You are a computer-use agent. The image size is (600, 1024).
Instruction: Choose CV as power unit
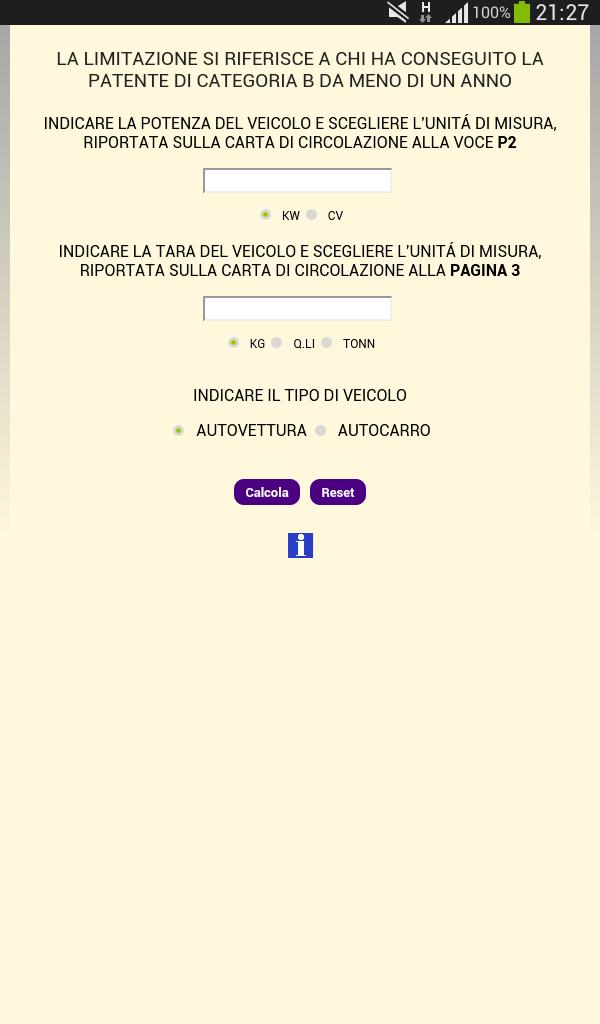[312, 215]
